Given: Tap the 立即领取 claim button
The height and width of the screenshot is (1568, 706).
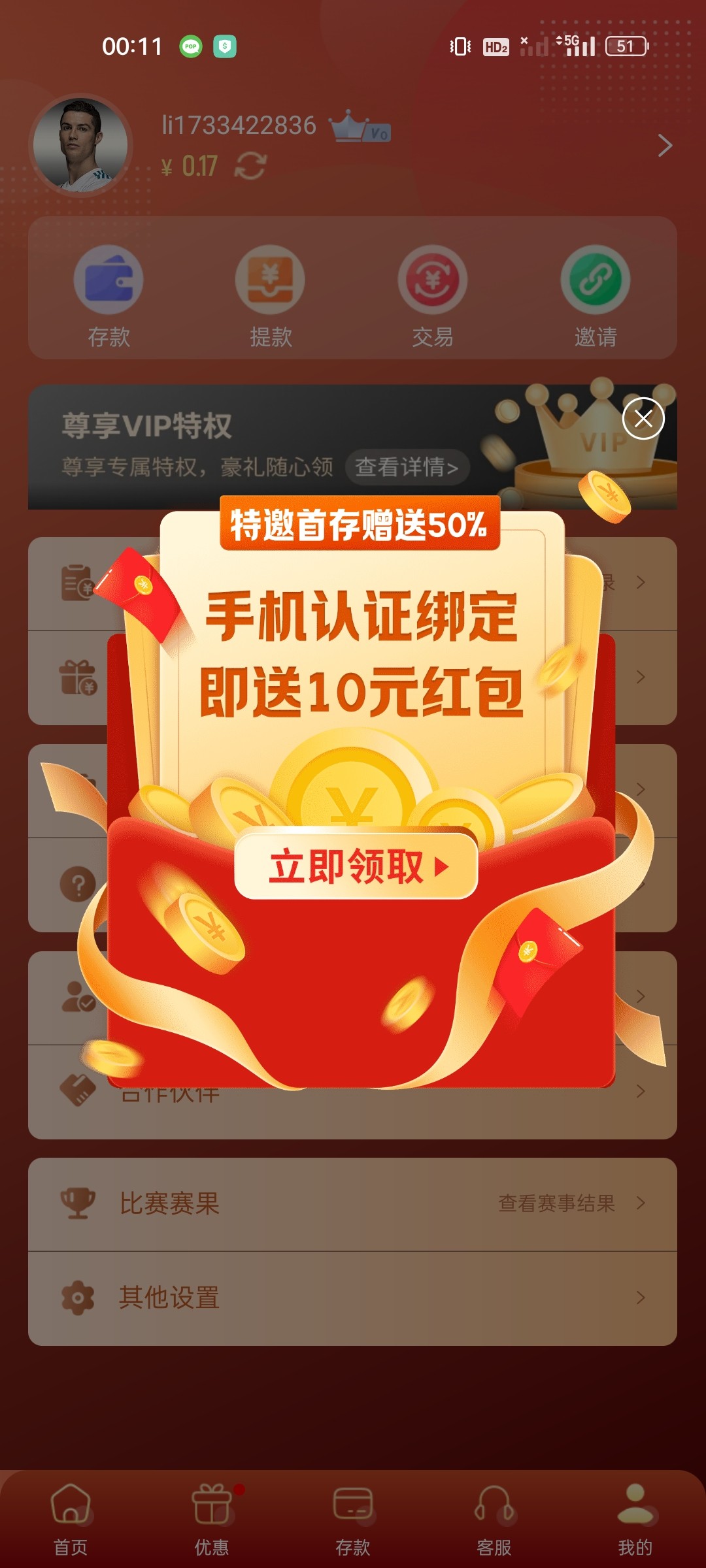Looking at the screenshot, I should pyautogui.click(x=356, y=867).
